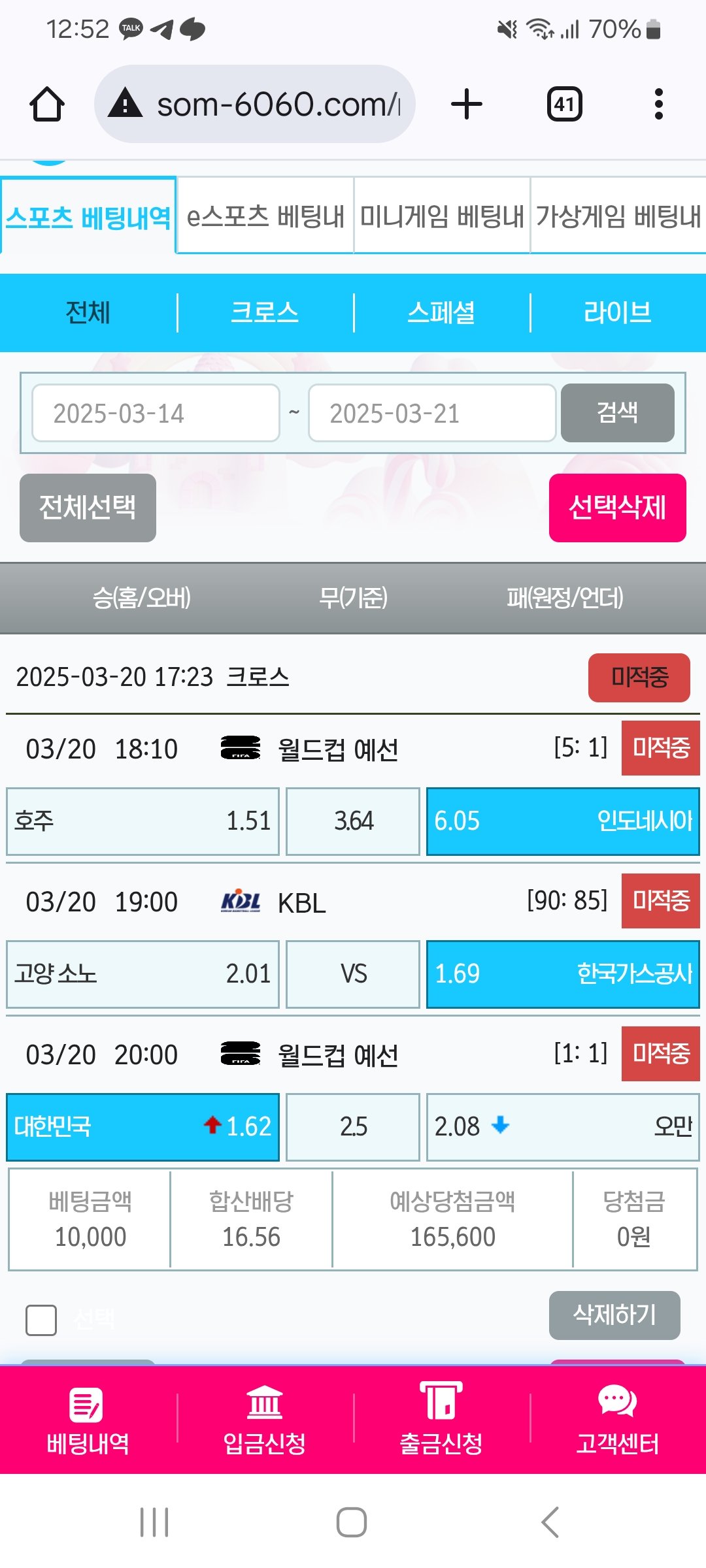Open 고객센터 customer center
706x1568 pixels.
617,1419
